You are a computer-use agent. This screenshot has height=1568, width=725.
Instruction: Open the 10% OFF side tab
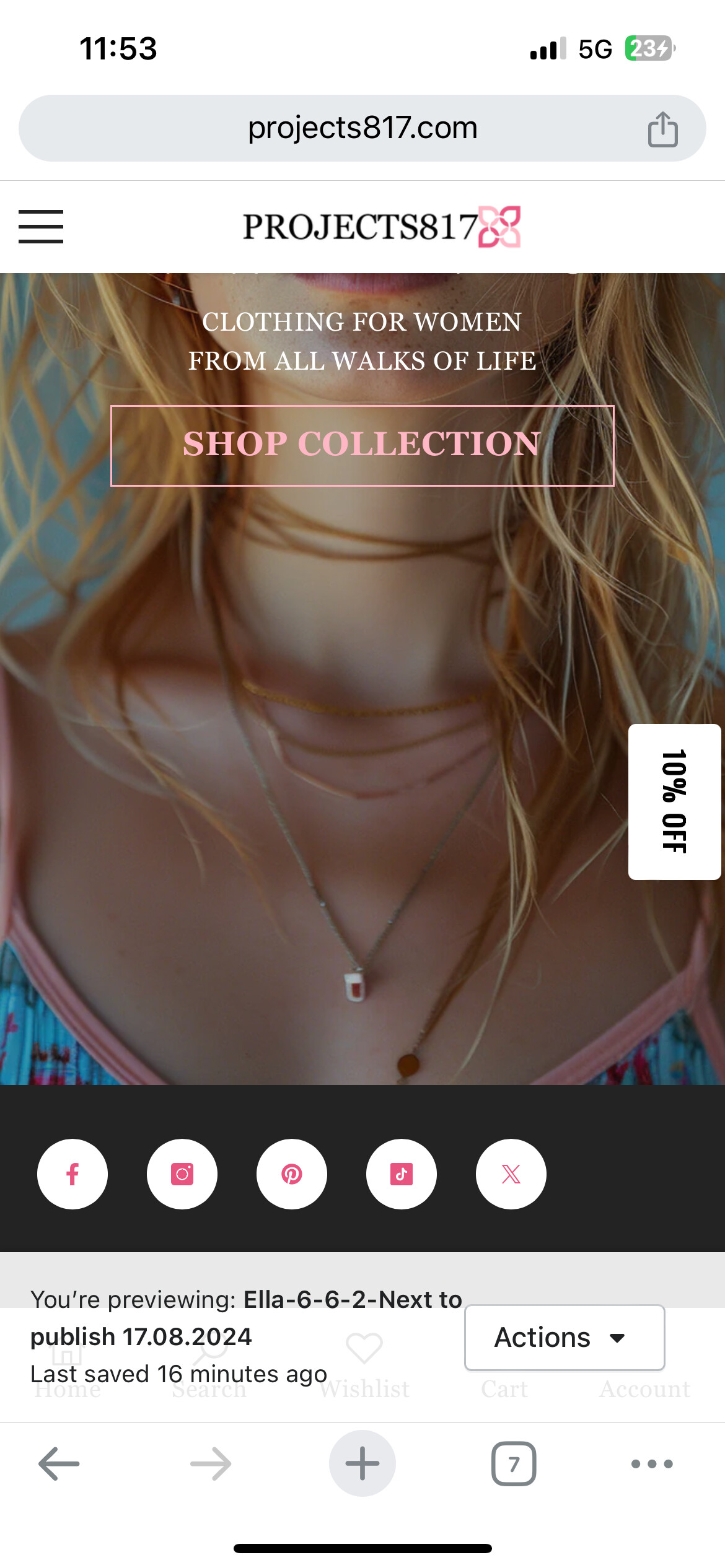(674, 801)
